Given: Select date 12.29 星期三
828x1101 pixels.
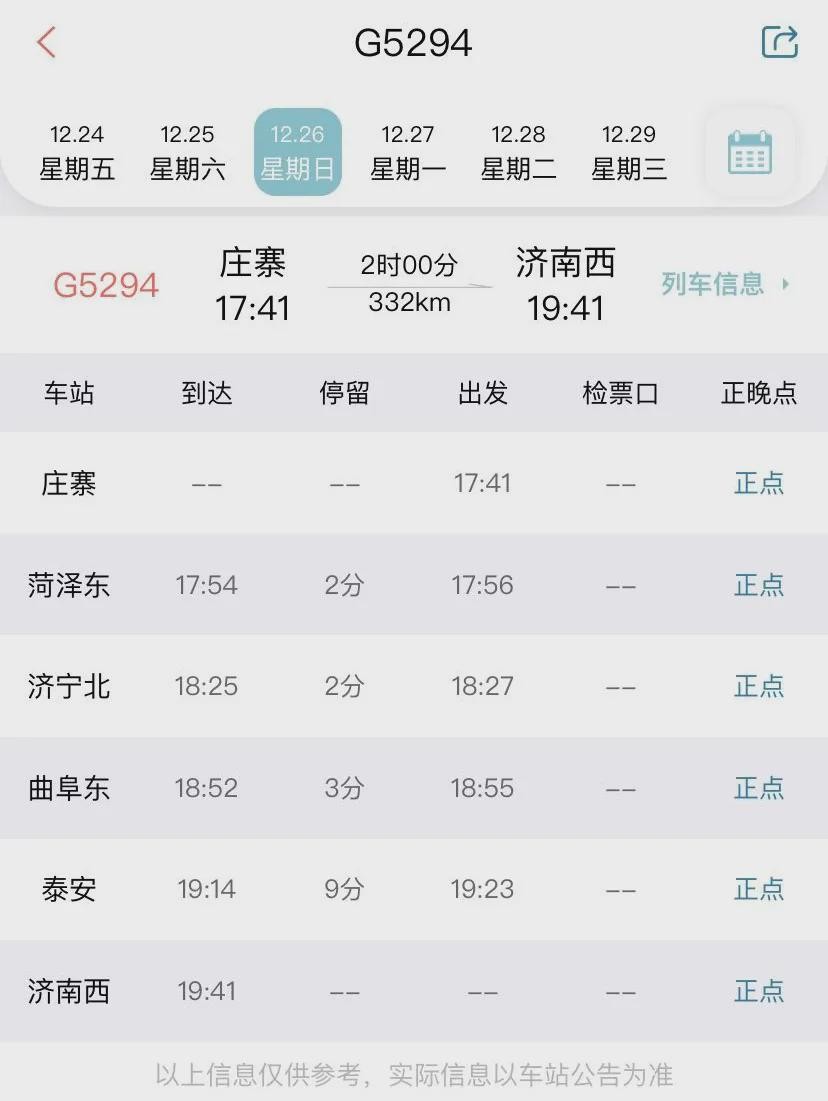Looking at the screenshot, I should click(628, 152).
